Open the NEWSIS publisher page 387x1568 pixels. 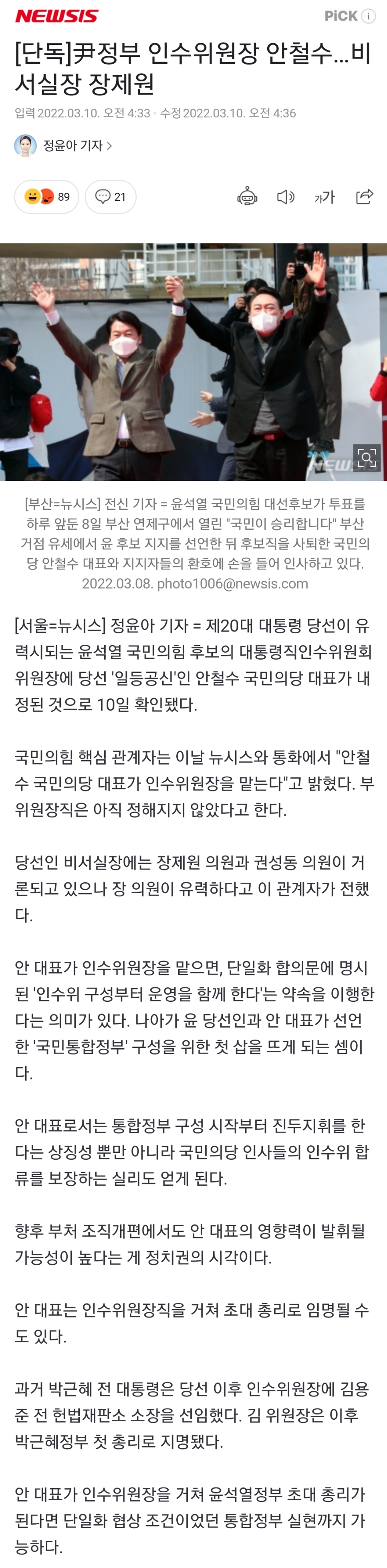(56, 16)
